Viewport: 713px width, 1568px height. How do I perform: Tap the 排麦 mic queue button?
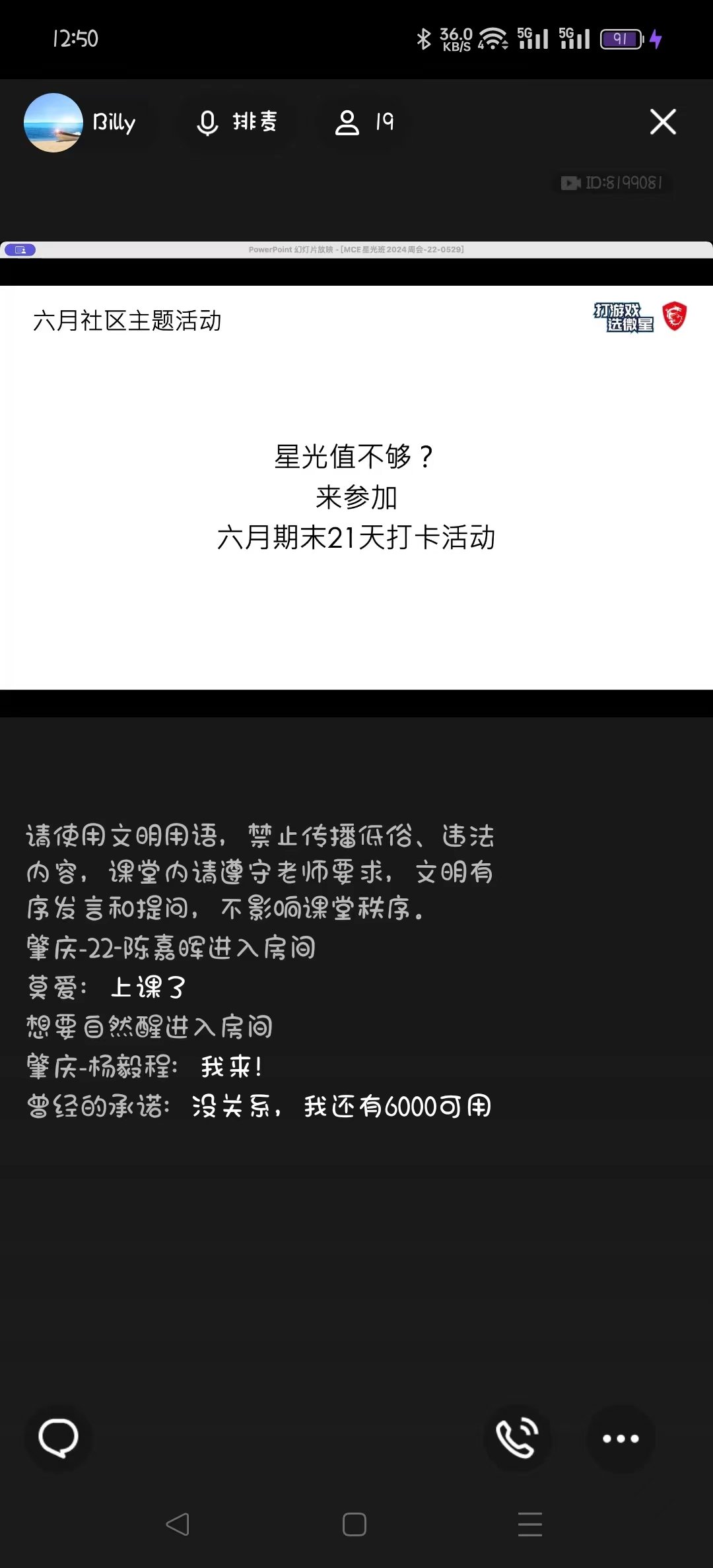click(237, 123)
